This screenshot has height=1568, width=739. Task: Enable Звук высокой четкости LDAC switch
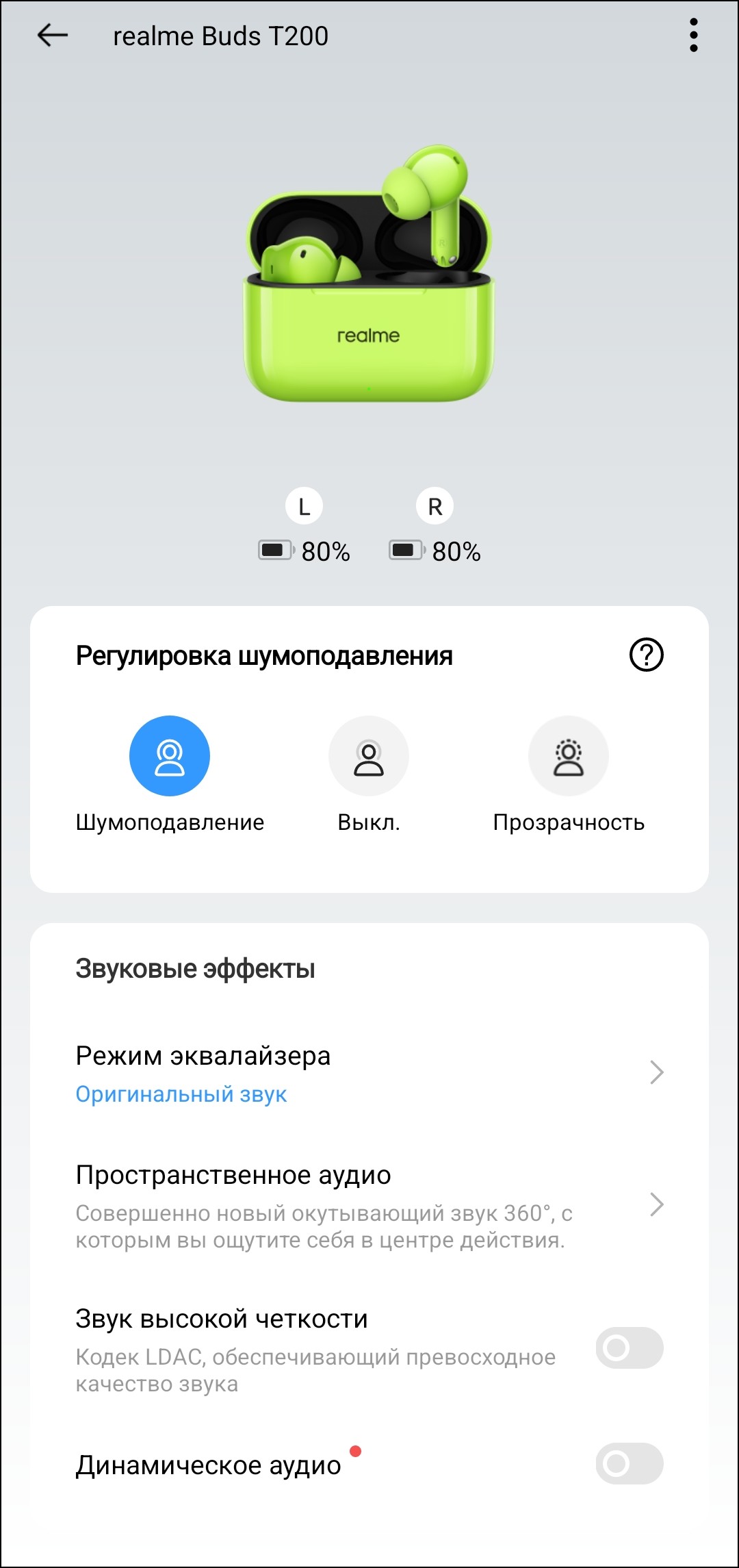[629, 1348]
